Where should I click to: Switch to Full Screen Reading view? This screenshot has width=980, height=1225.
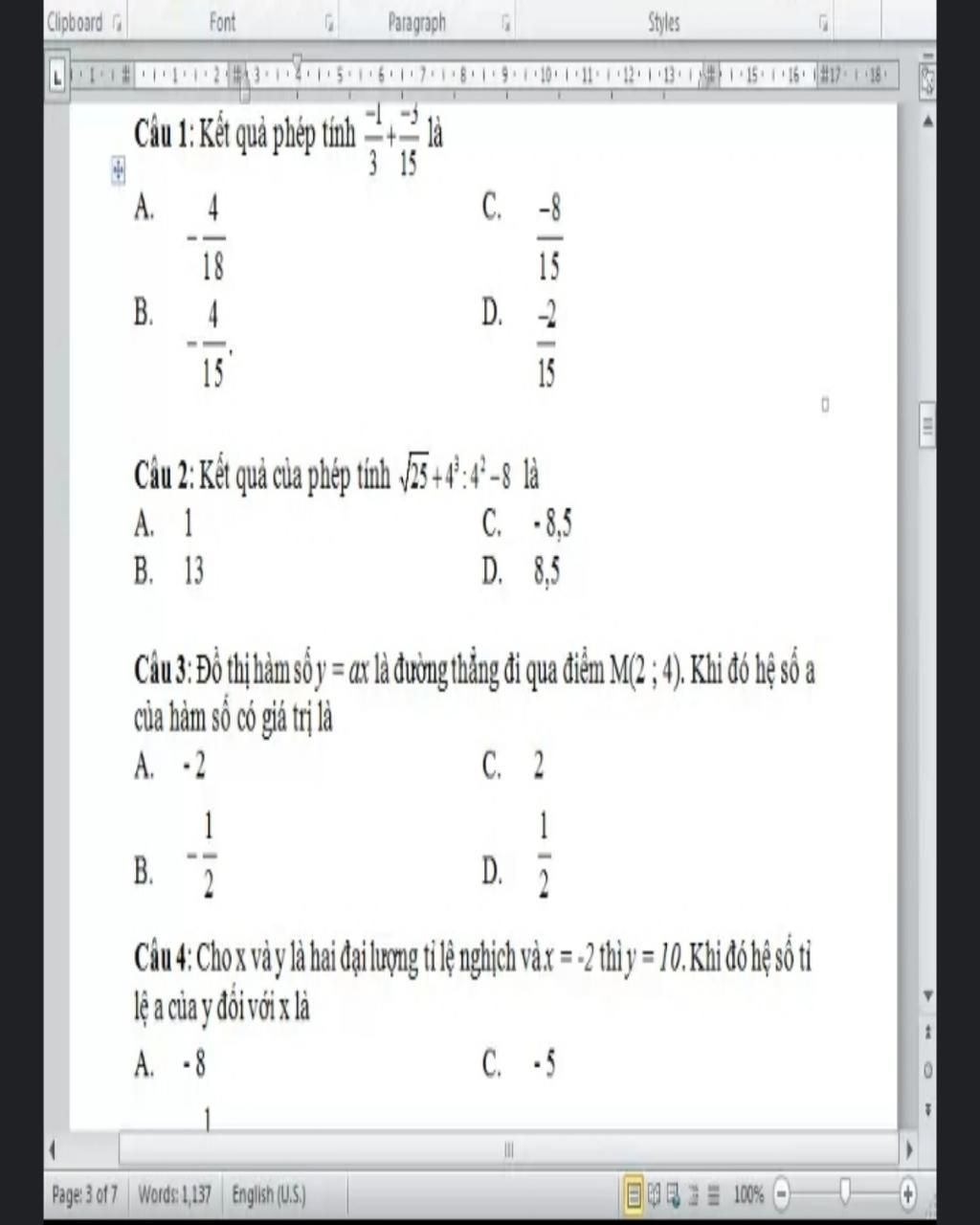[x=654, y=1194]
